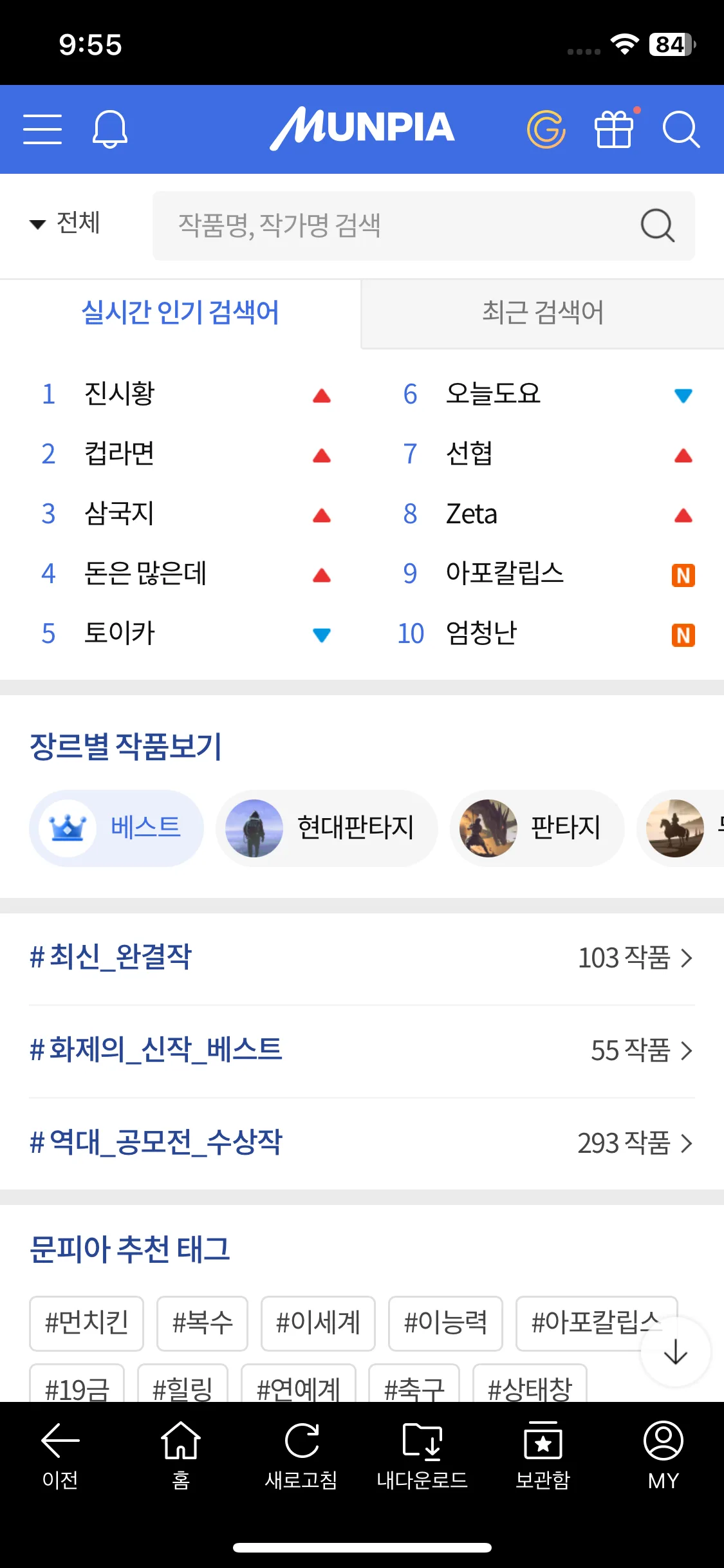This screenshot has height=1568, width=724.
Task: Open the 전체 category dropdown
Action: (x=65, y=223)
